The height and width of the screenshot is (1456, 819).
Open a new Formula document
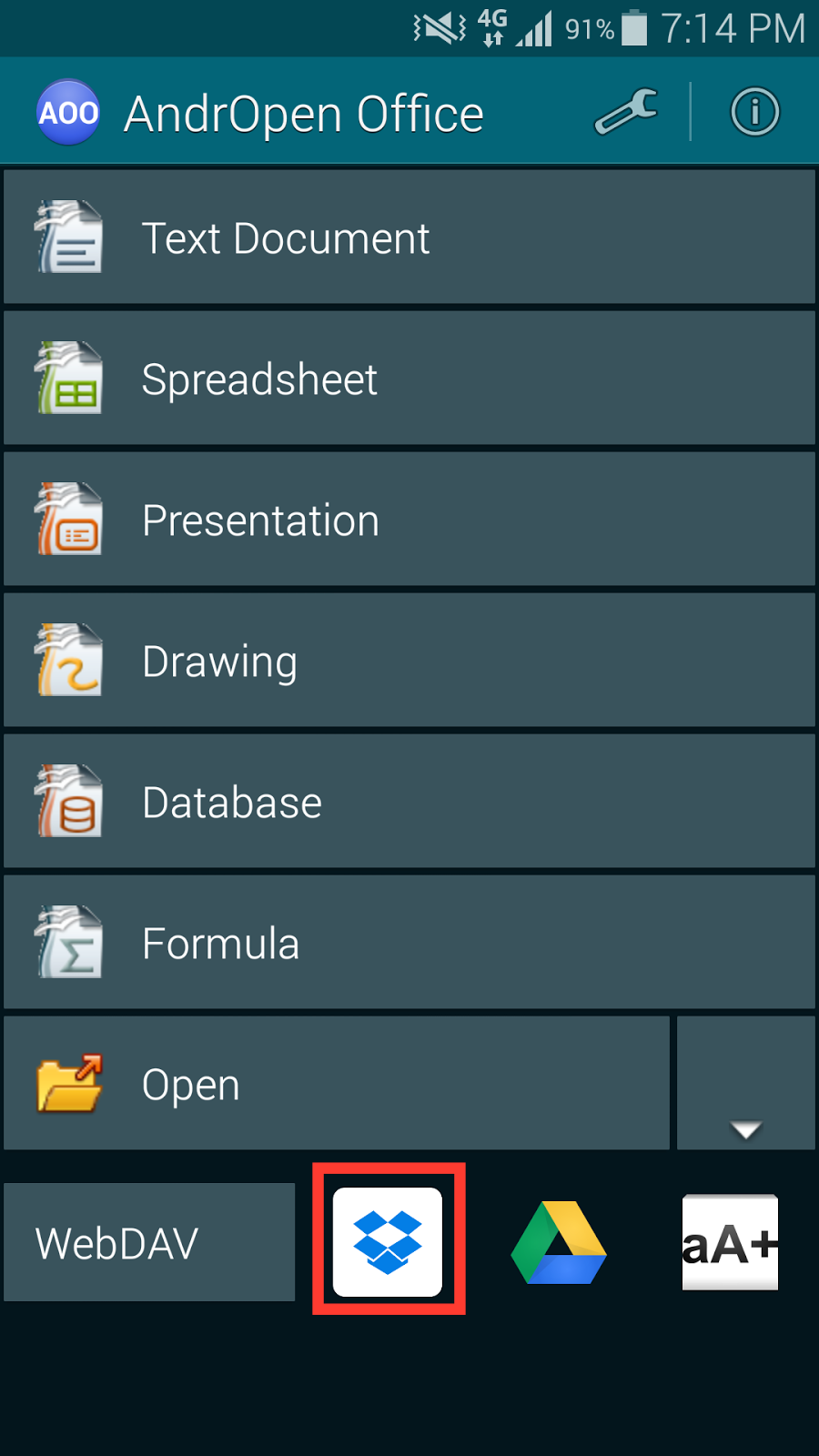(x=409, y=943)
